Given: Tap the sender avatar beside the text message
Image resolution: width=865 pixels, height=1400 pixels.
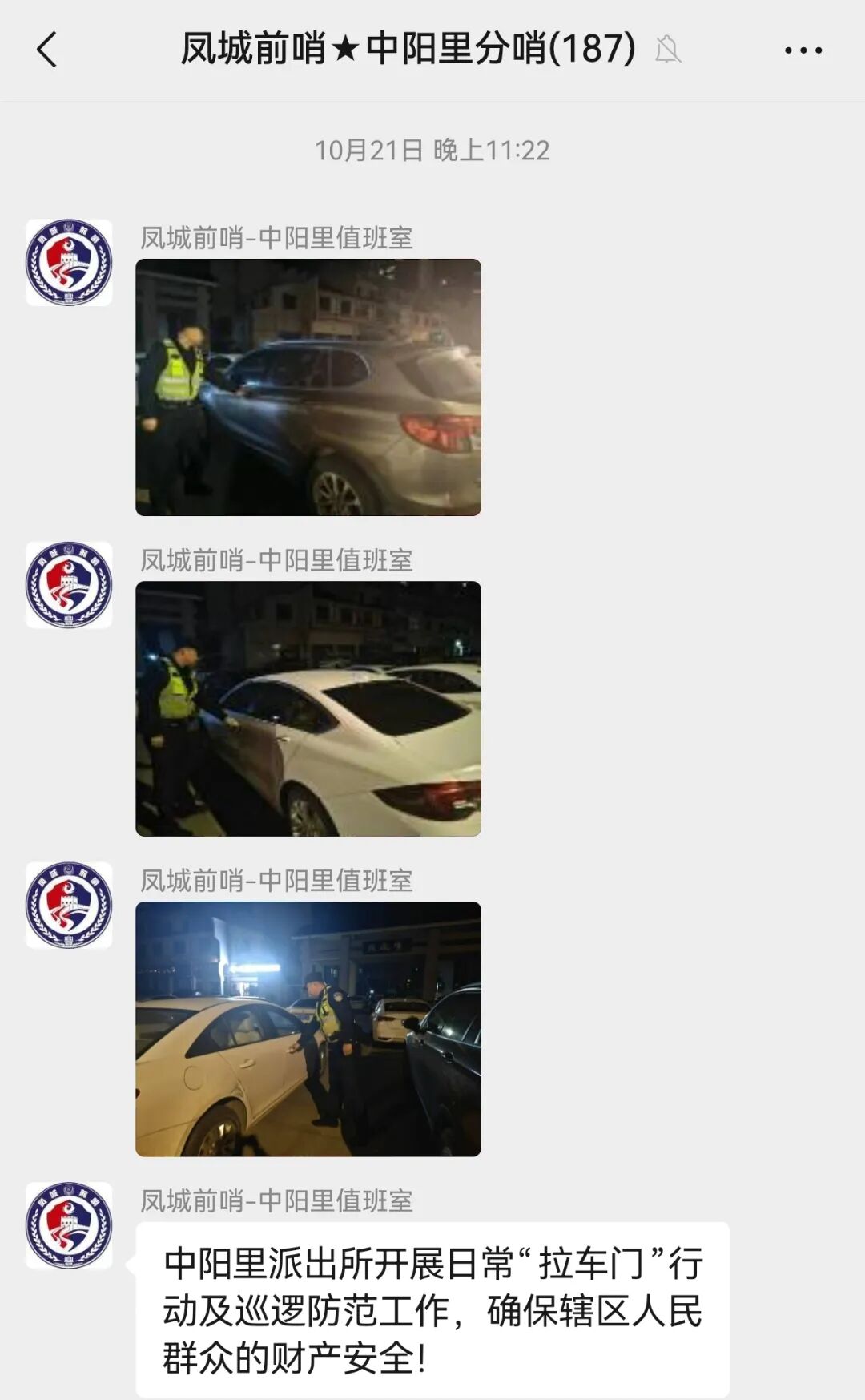Looking at the screenshot, I should (69, 1225).
